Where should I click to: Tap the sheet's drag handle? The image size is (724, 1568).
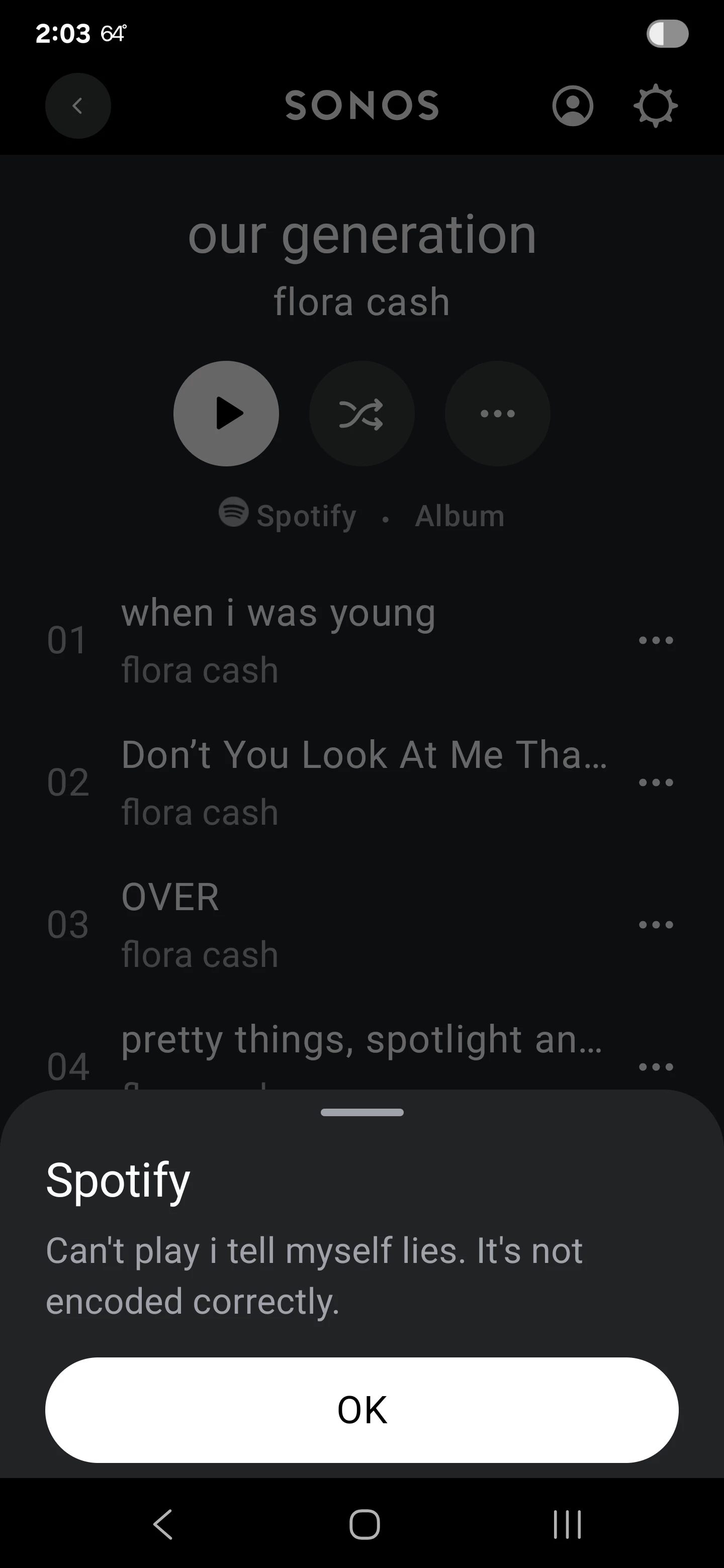tap(361, 1113)
